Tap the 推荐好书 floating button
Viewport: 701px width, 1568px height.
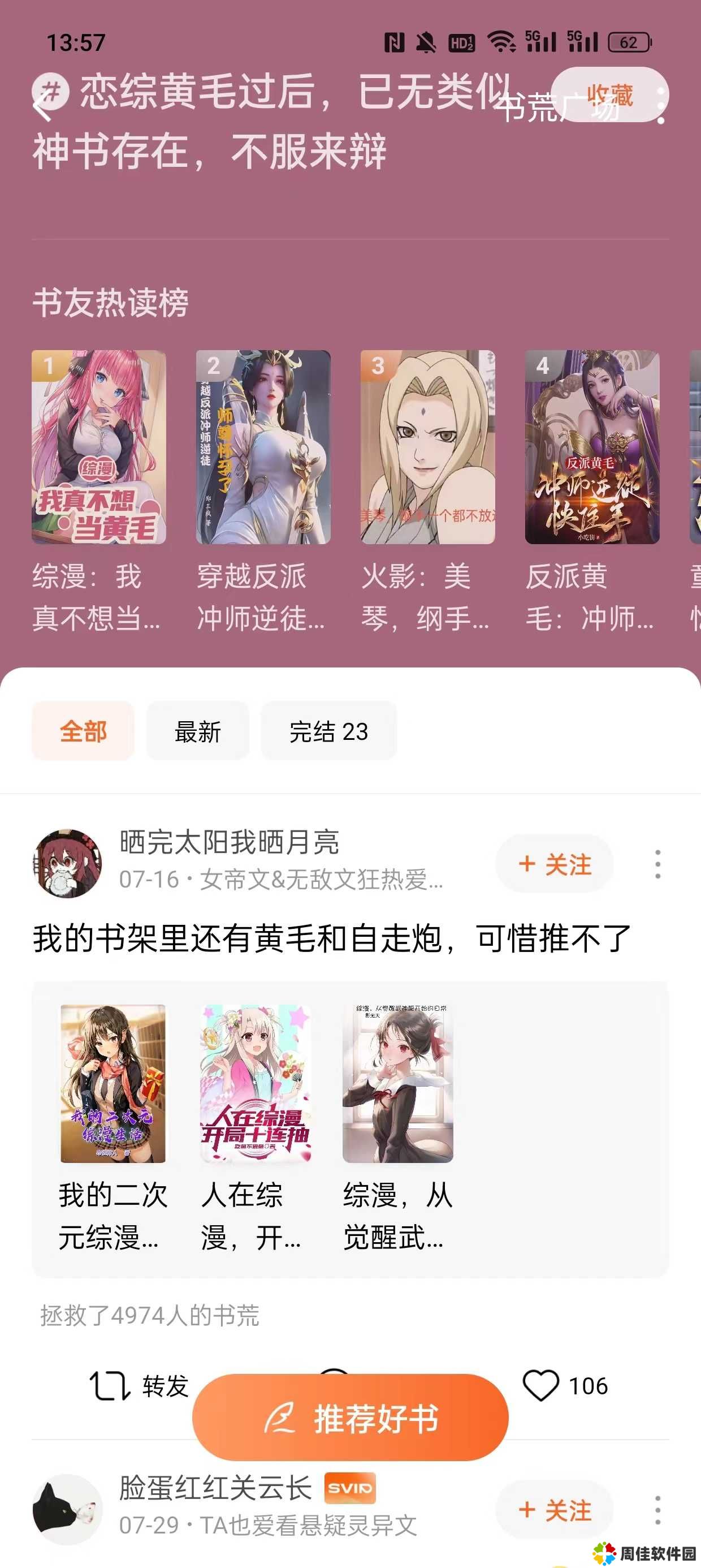click(350, 1418)
